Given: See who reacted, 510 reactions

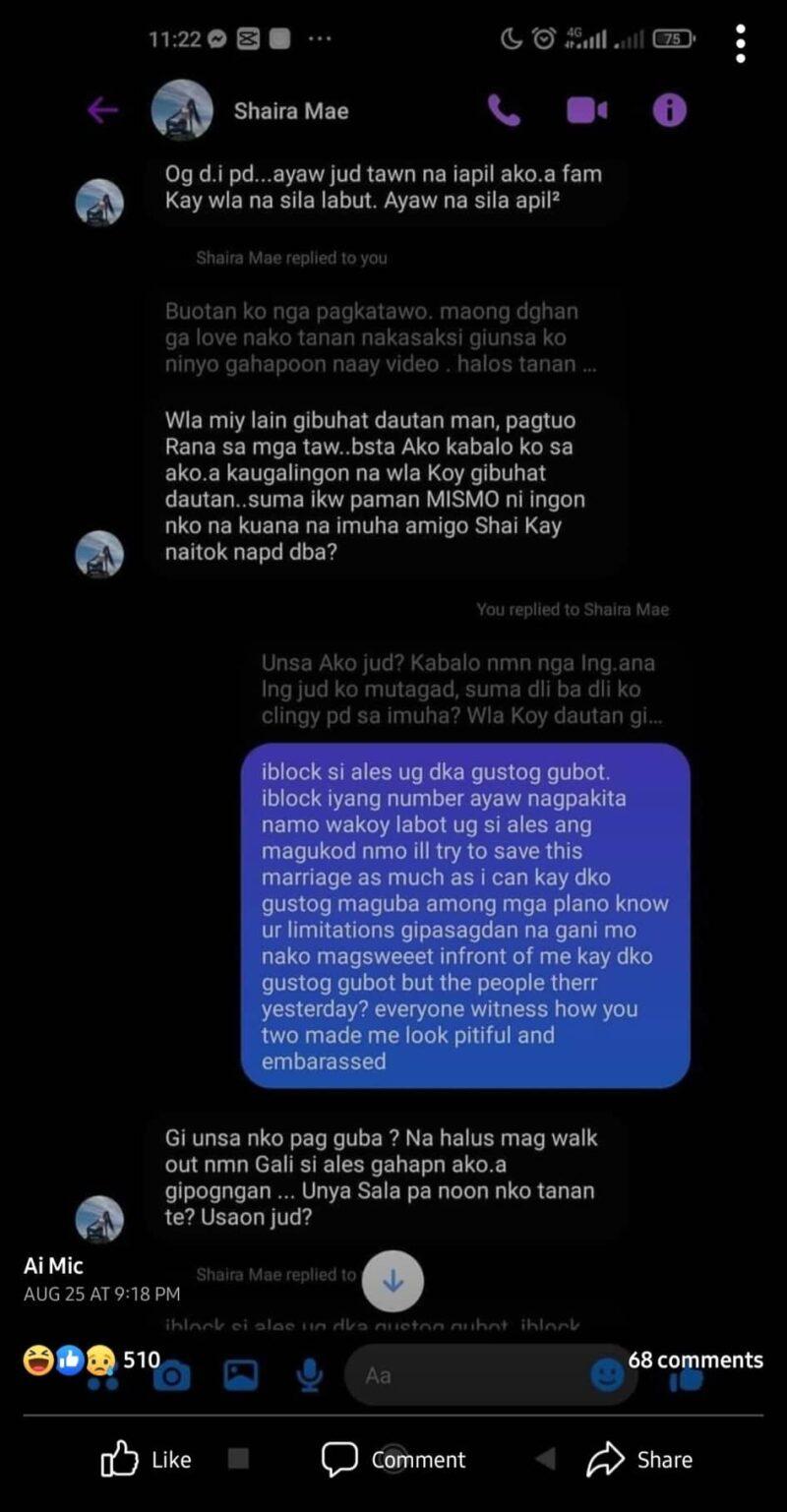Looking at the screenshot, I should [91, 1360].
